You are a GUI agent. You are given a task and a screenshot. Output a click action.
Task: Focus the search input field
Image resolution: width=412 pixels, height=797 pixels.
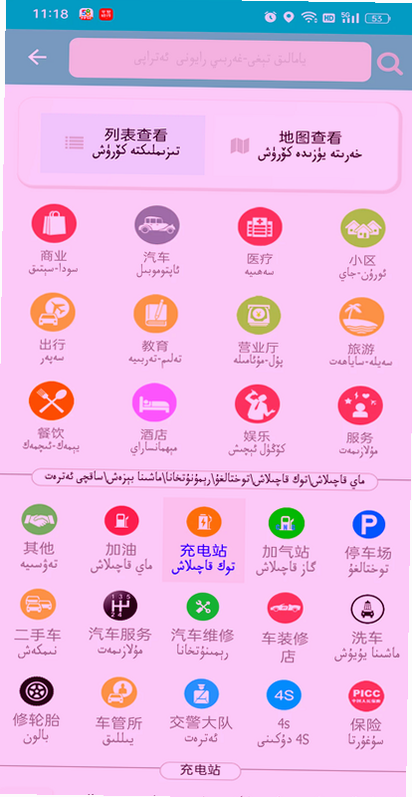click(x=220, y=60)
